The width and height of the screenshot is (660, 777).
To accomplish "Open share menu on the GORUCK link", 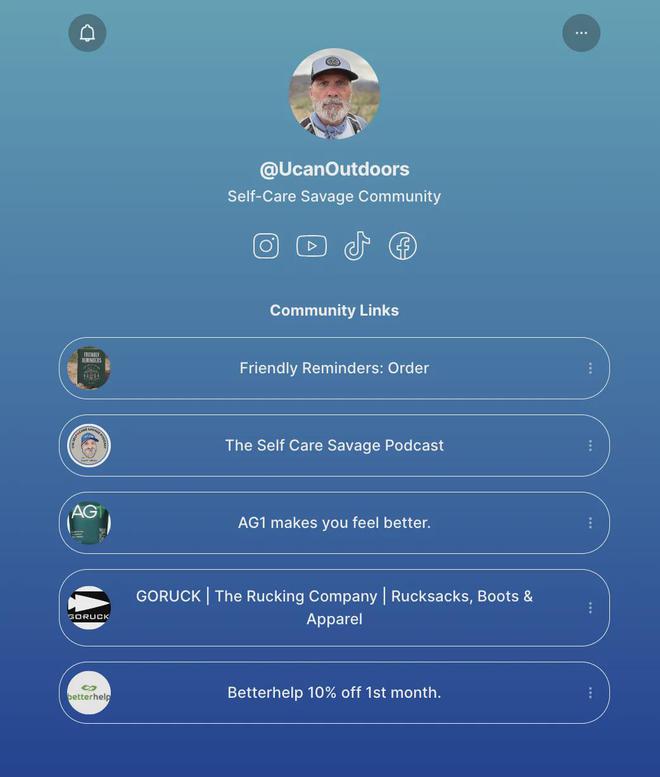I will (x=590, y=607).
